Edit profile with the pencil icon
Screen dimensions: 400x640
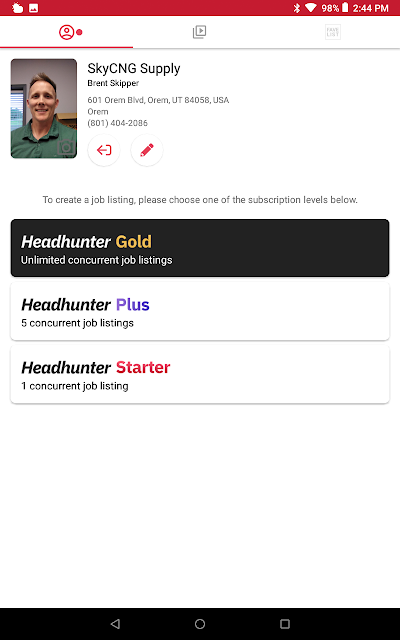[147, 150]
